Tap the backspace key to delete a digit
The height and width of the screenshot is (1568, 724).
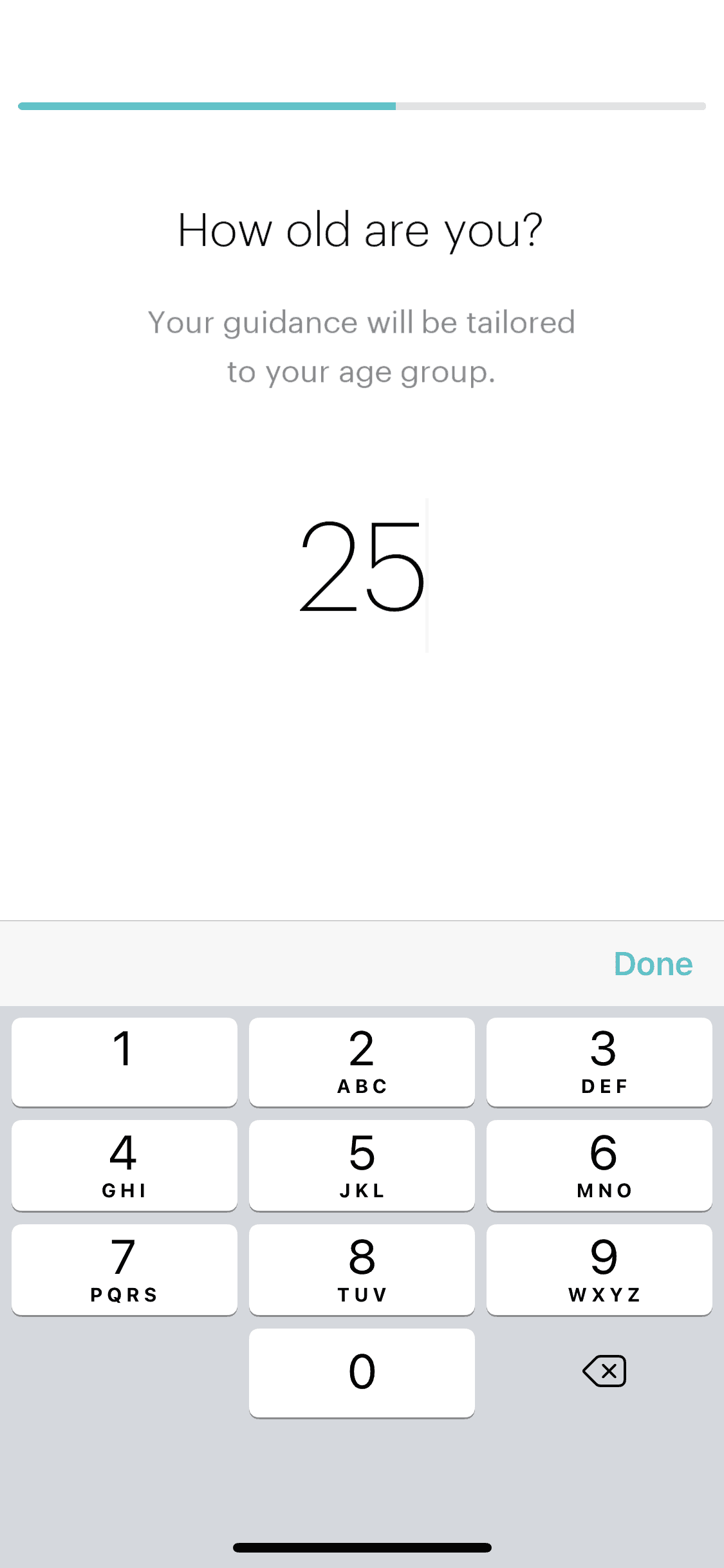coord(603,1372)
